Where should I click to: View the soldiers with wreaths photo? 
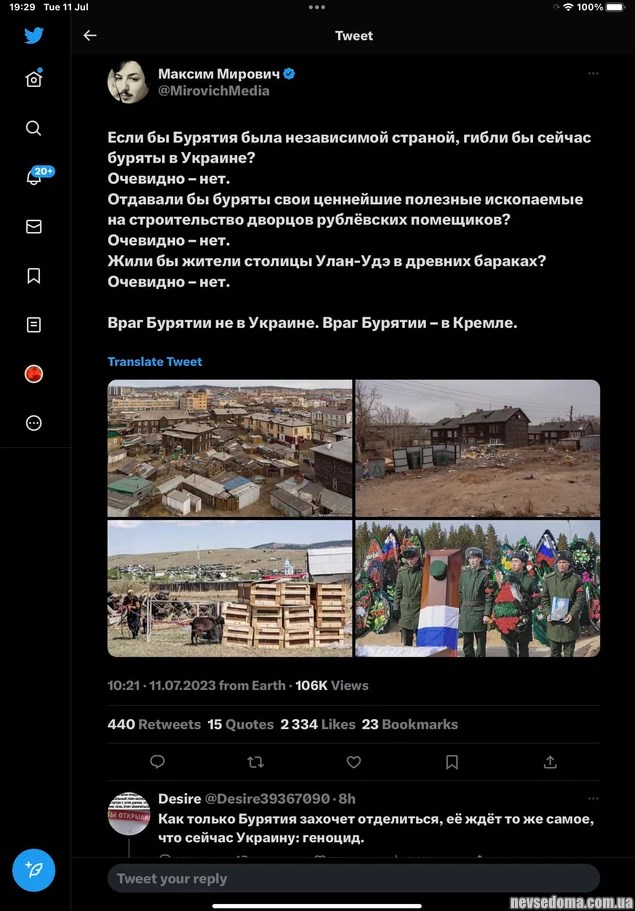[478, 588]
